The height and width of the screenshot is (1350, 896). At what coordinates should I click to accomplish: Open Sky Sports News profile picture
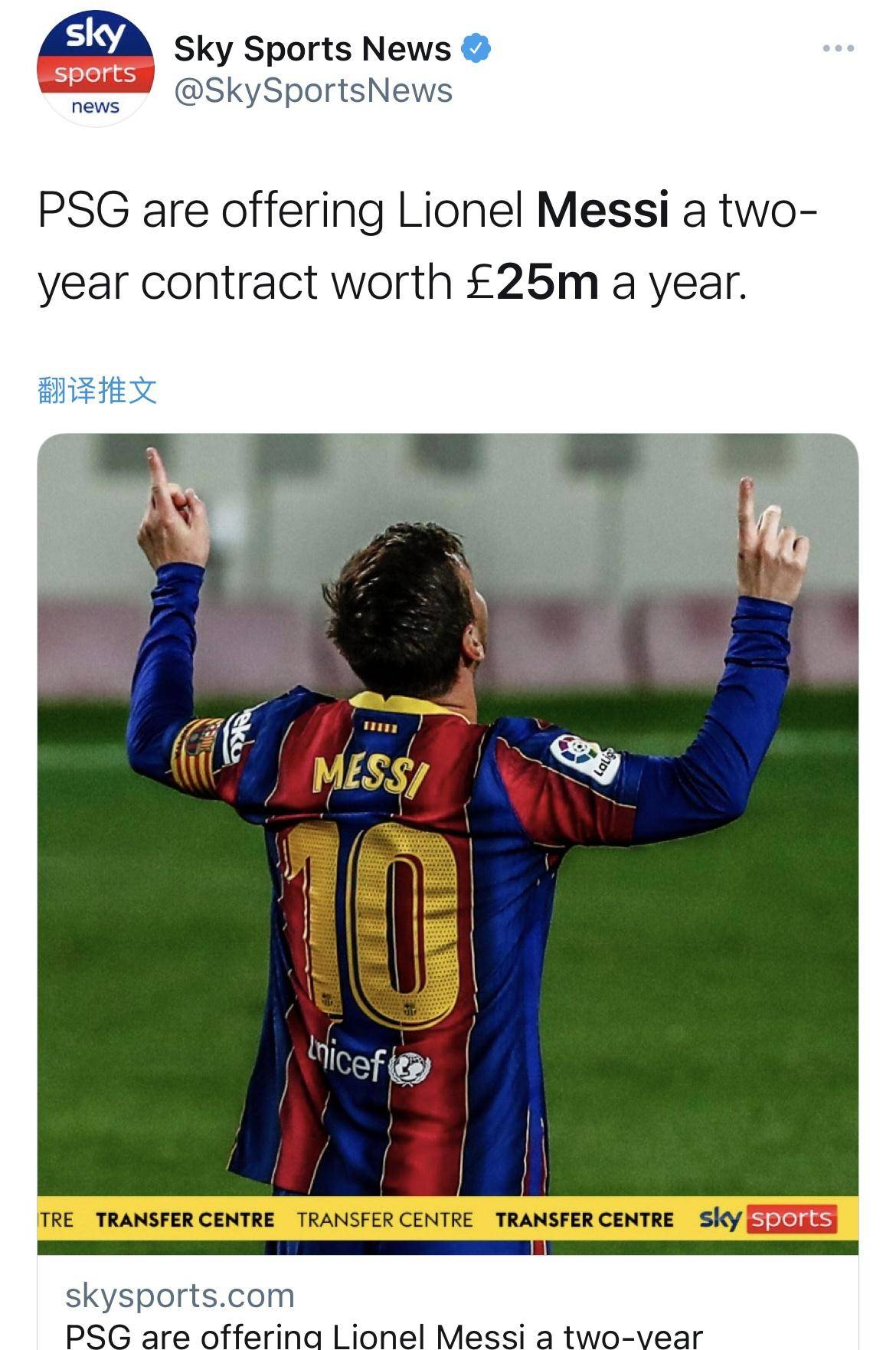[x=95, y=69]
